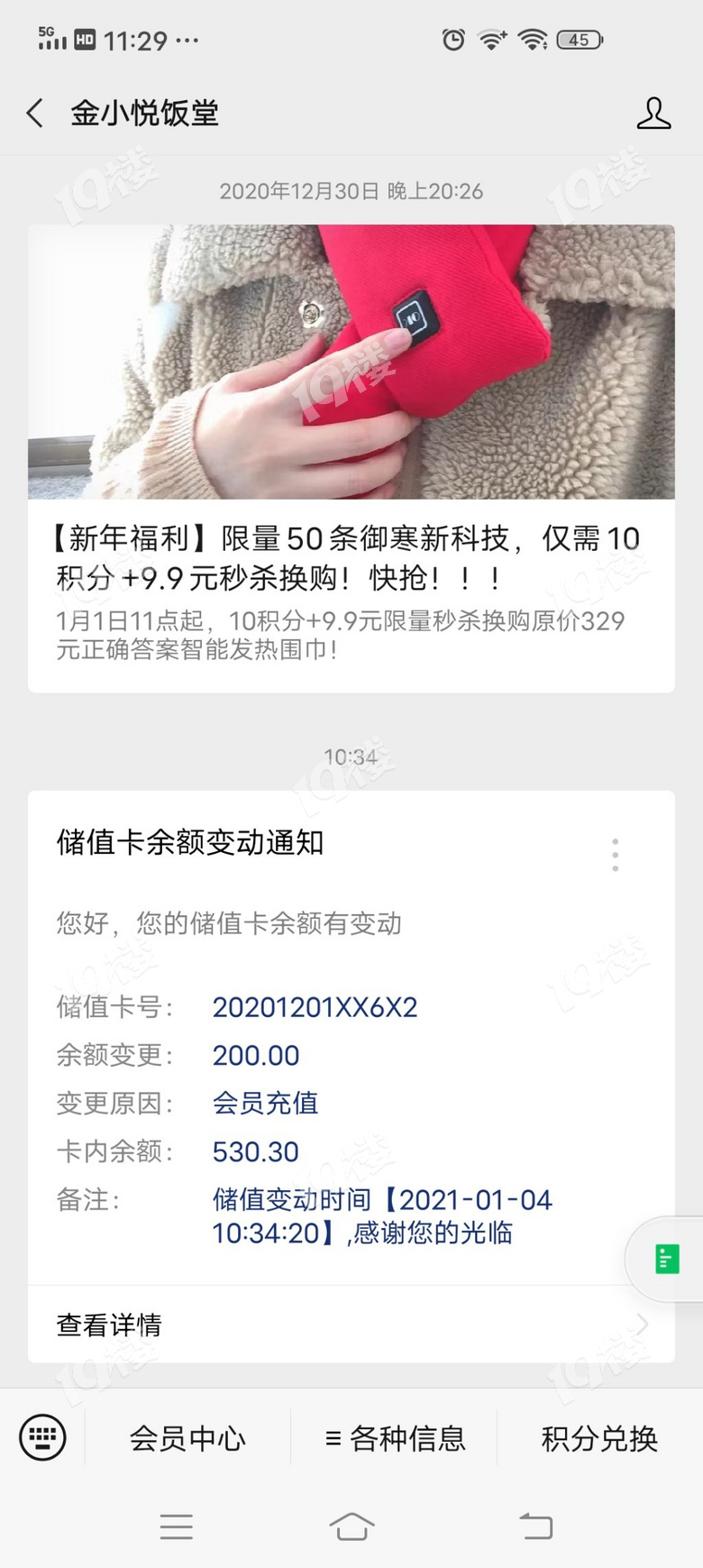Open the three-dot menu on 储值卡余额变动通知

click(x=616, y=855)
